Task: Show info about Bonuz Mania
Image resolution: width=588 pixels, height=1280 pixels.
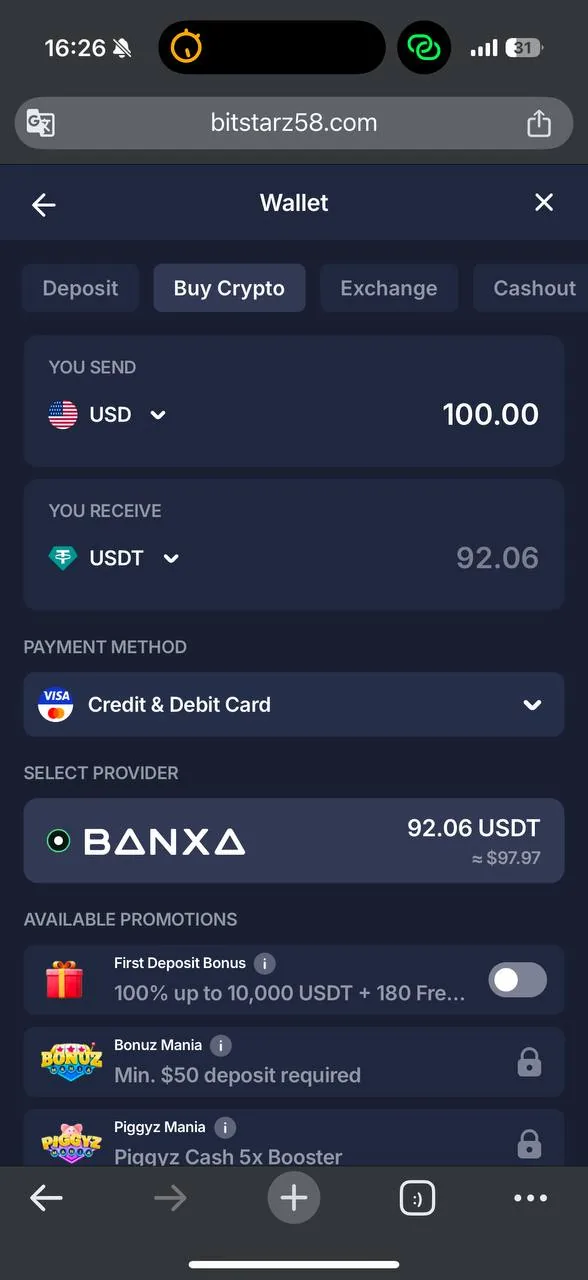Action: 221,1046
